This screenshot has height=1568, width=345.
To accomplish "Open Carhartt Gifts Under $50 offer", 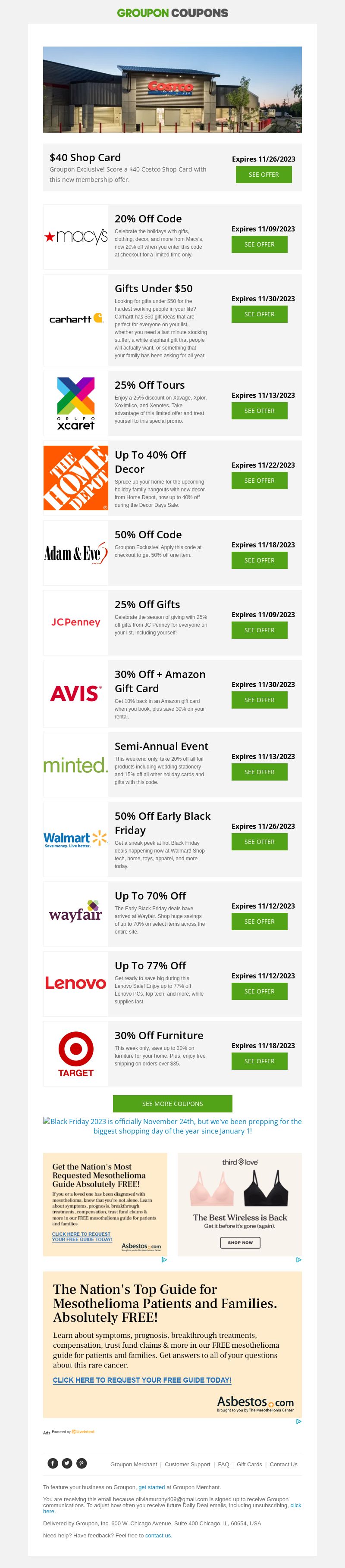I will 259,315.
